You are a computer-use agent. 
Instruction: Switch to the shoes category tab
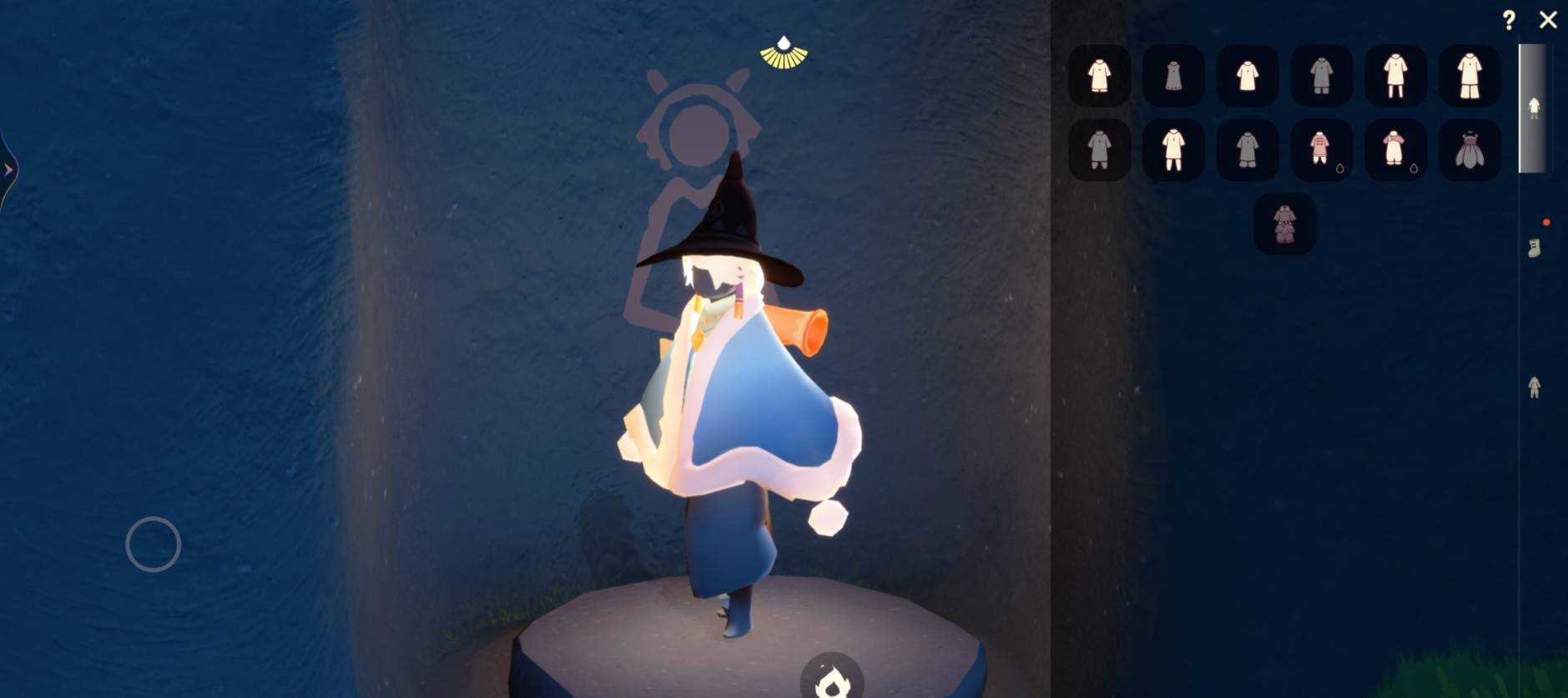(1534, 247)
